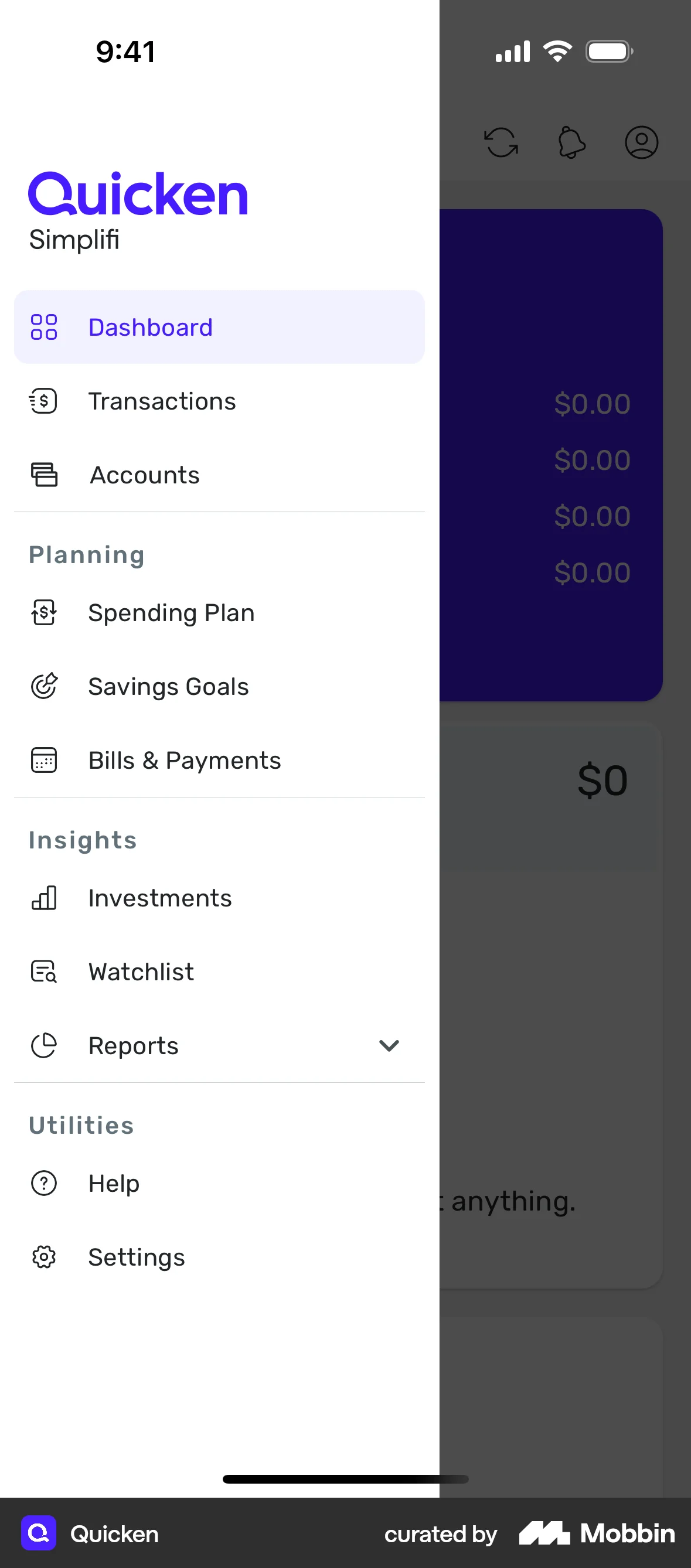This screenshot has width=691, height=1568.
Task: Open the Transactions menu item
Action: click(x=162, y=401)
